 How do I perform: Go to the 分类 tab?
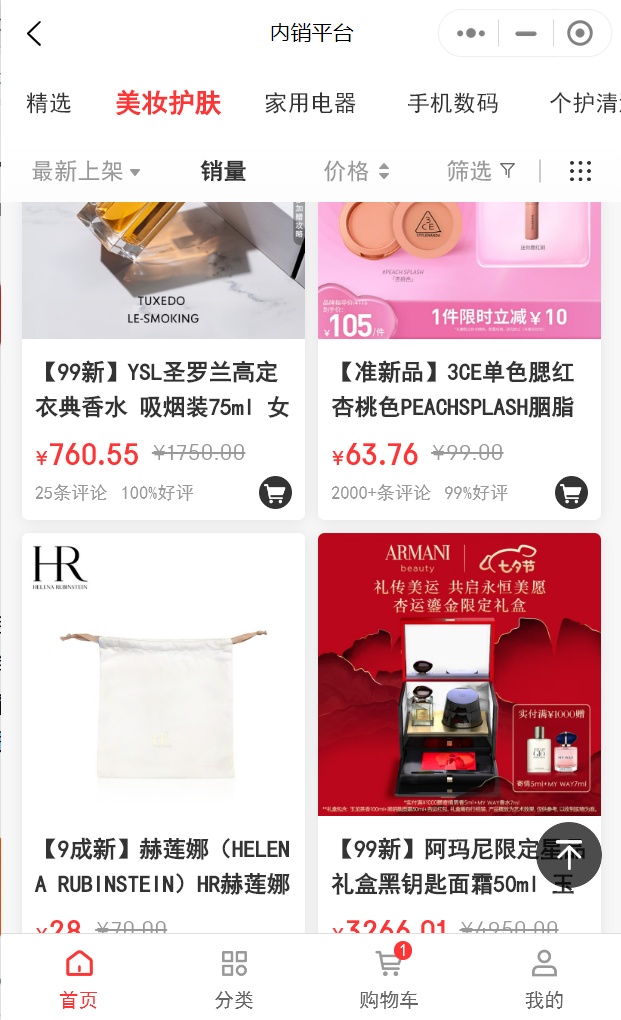(234, 980)
